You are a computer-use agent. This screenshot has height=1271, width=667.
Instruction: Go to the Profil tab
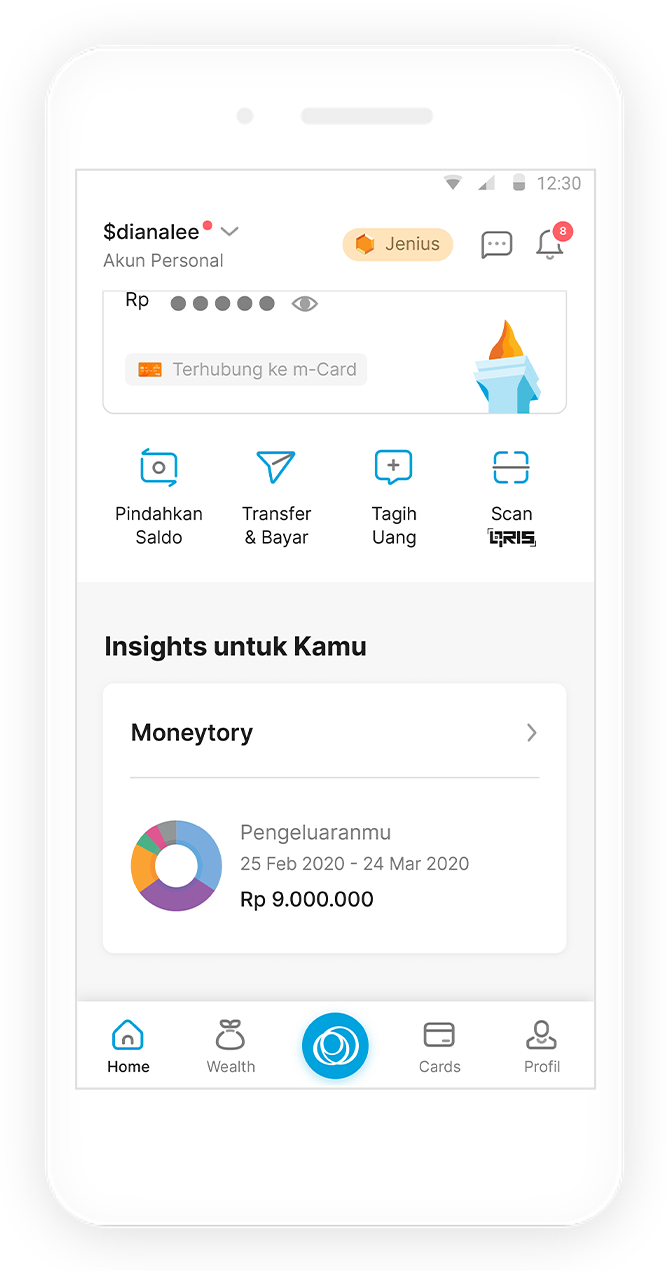tap(541, 1046)
